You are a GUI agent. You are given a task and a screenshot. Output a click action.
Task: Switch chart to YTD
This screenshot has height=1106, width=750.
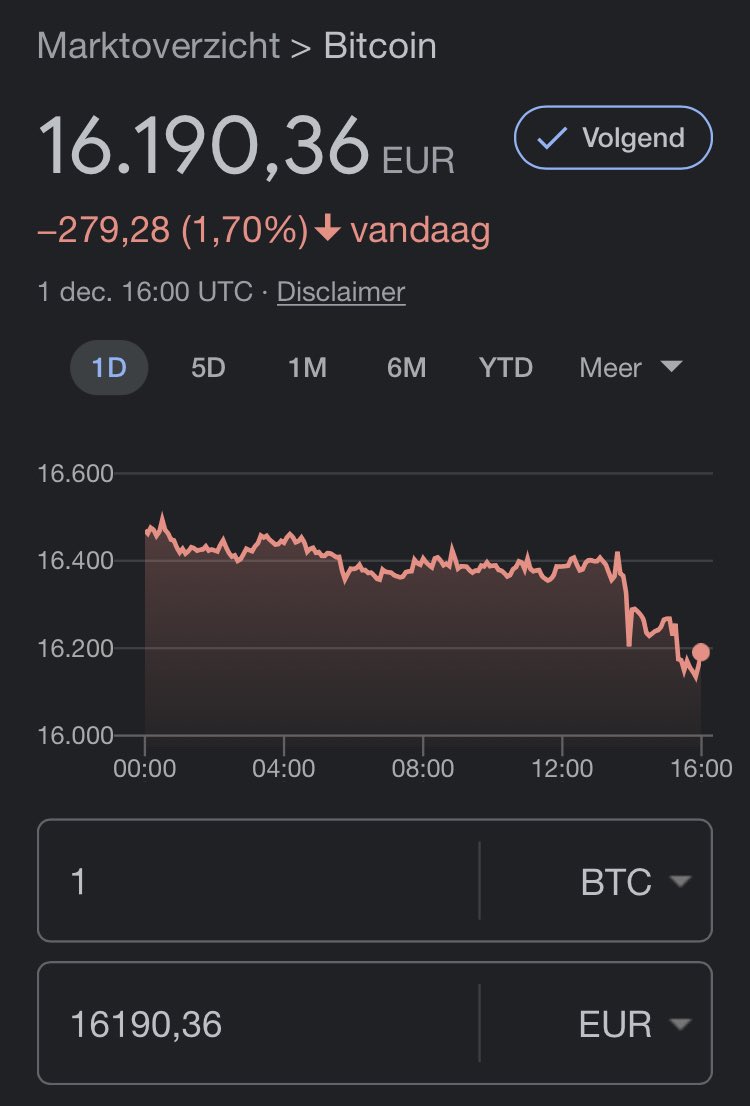click(x=505, y=367)
